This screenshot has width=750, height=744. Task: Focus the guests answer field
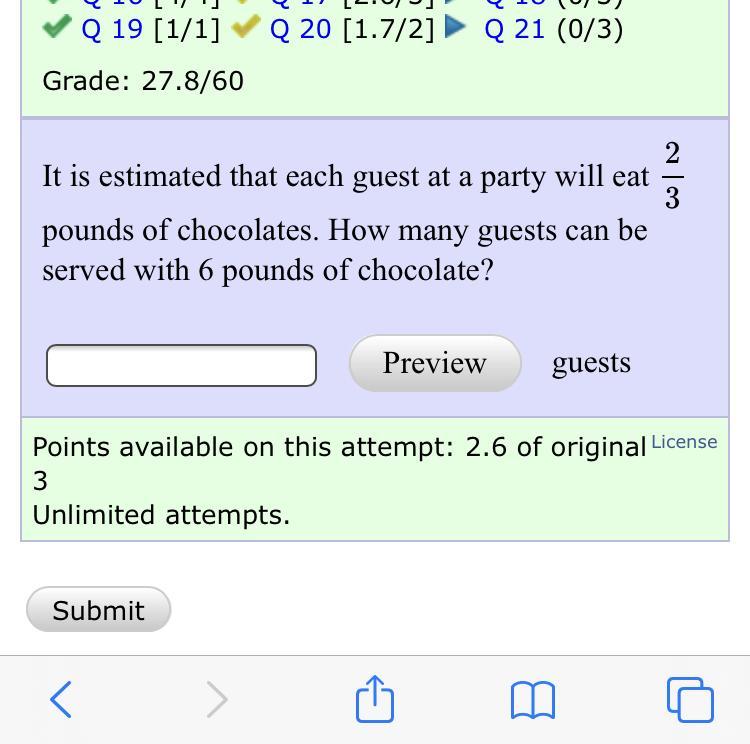[181, 365]
